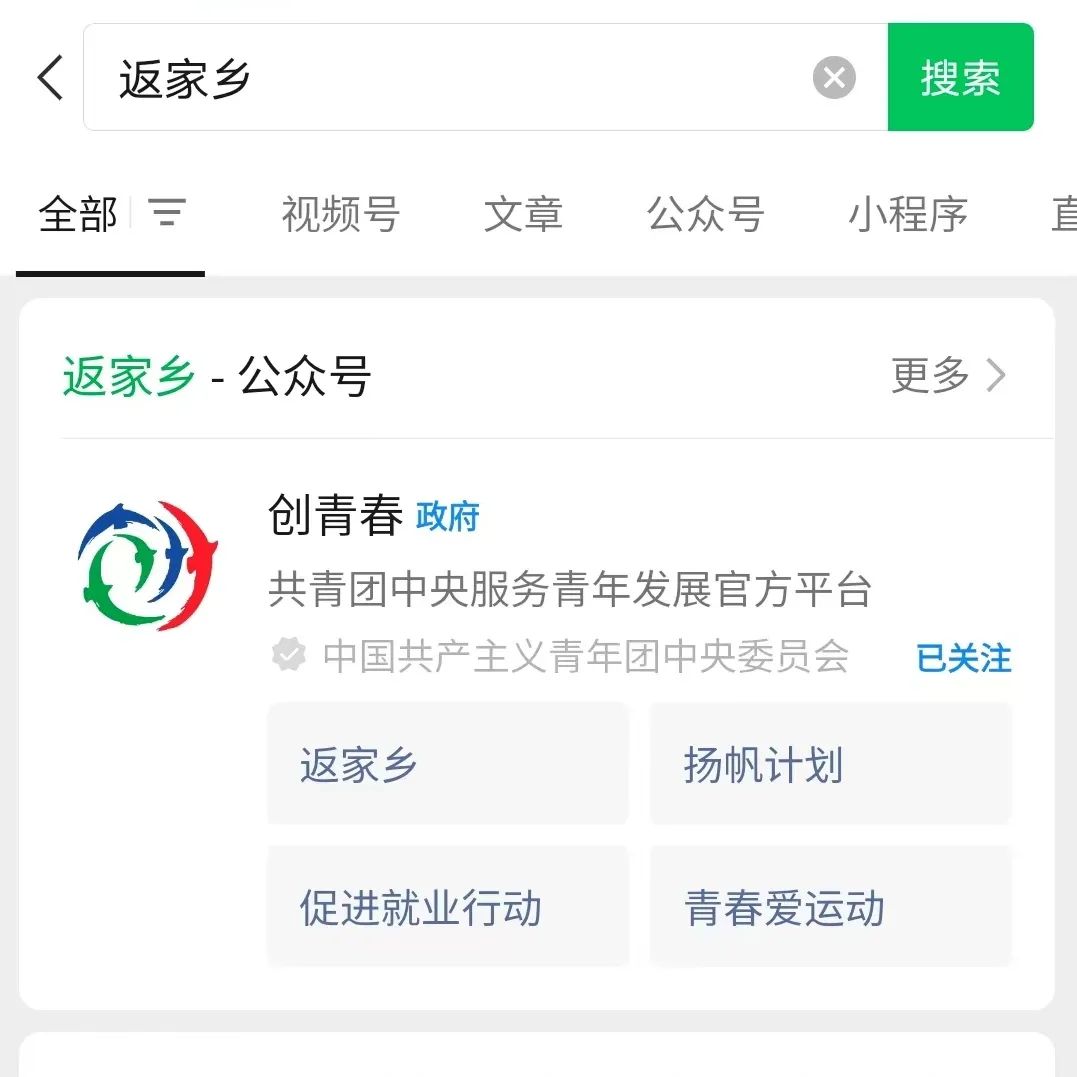
Task: Open the filter icon next to 全部
Action: pos(167,212)
